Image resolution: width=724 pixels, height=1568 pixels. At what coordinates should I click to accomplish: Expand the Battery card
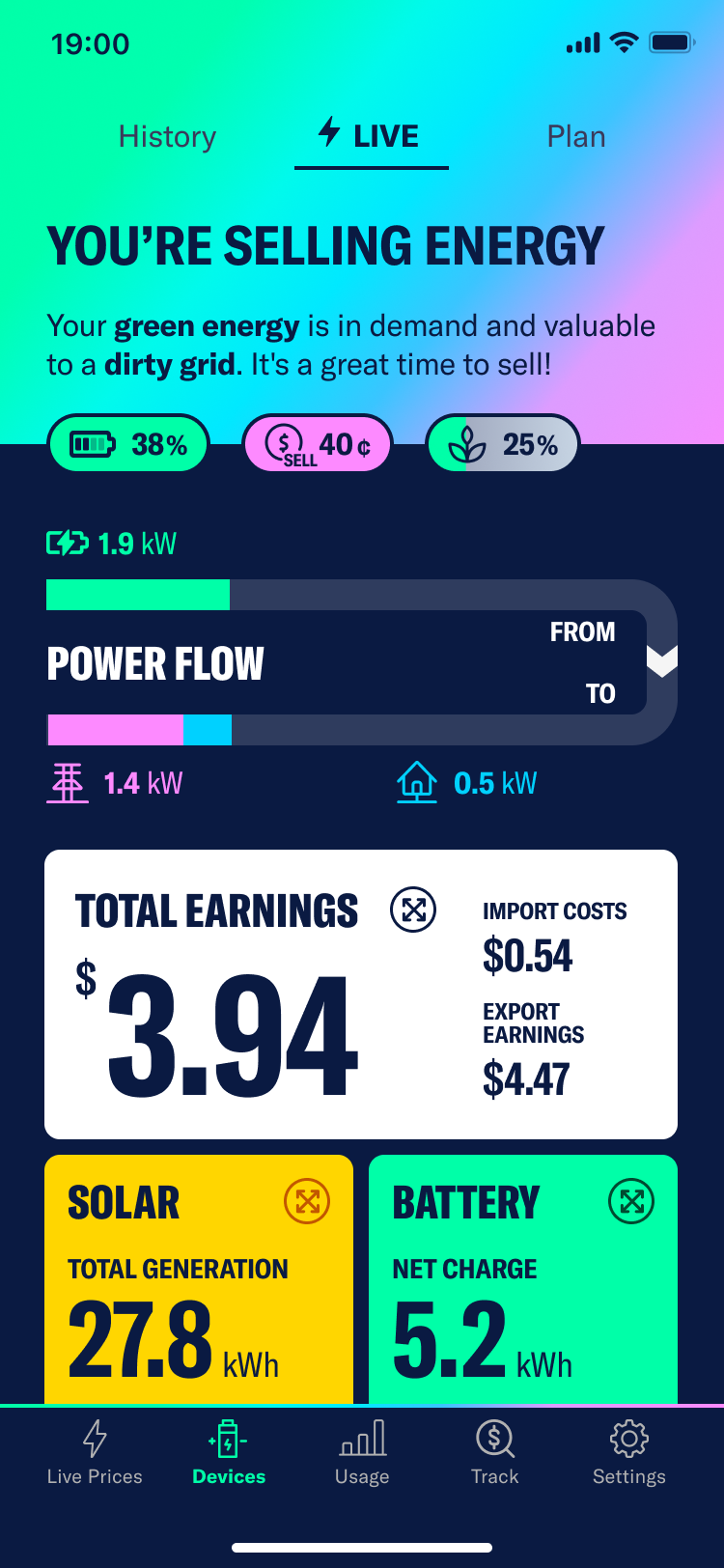631,1201
